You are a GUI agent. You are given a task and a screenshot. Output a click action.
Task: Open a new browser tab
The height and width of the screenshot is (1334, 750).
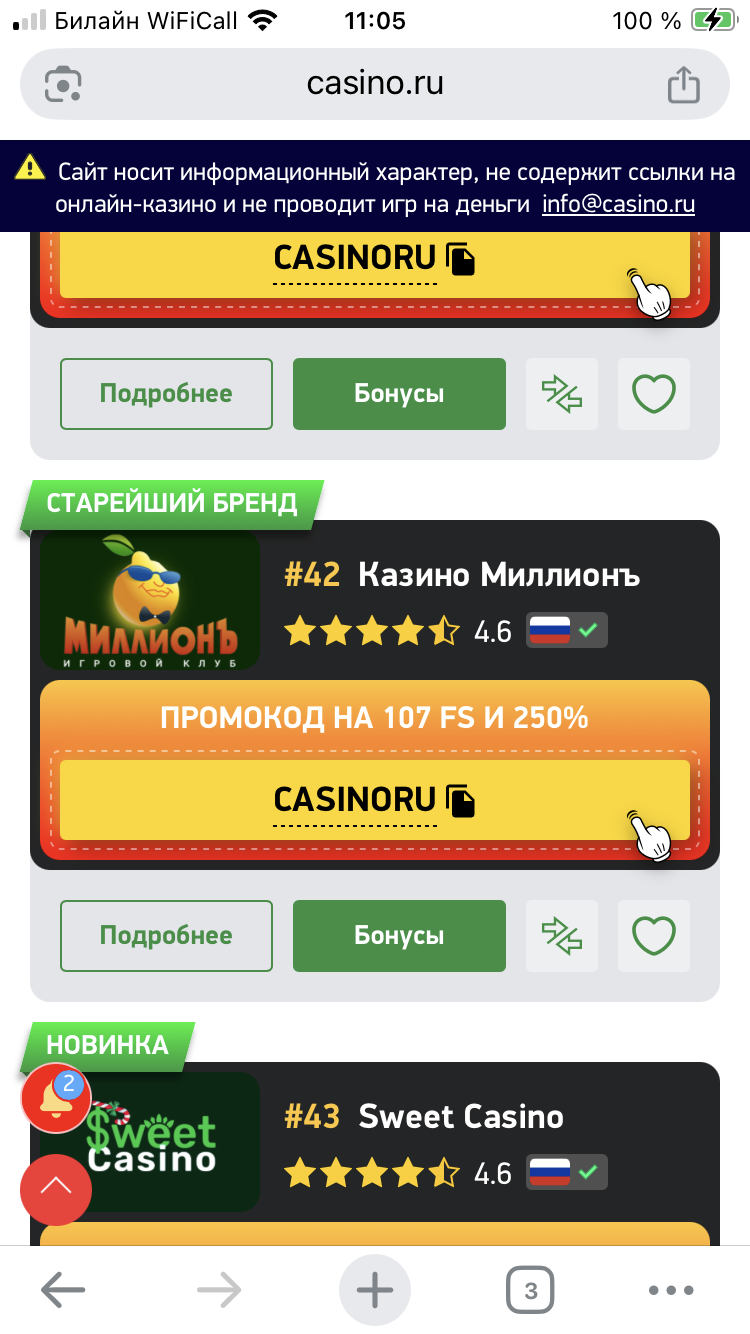375,1290
